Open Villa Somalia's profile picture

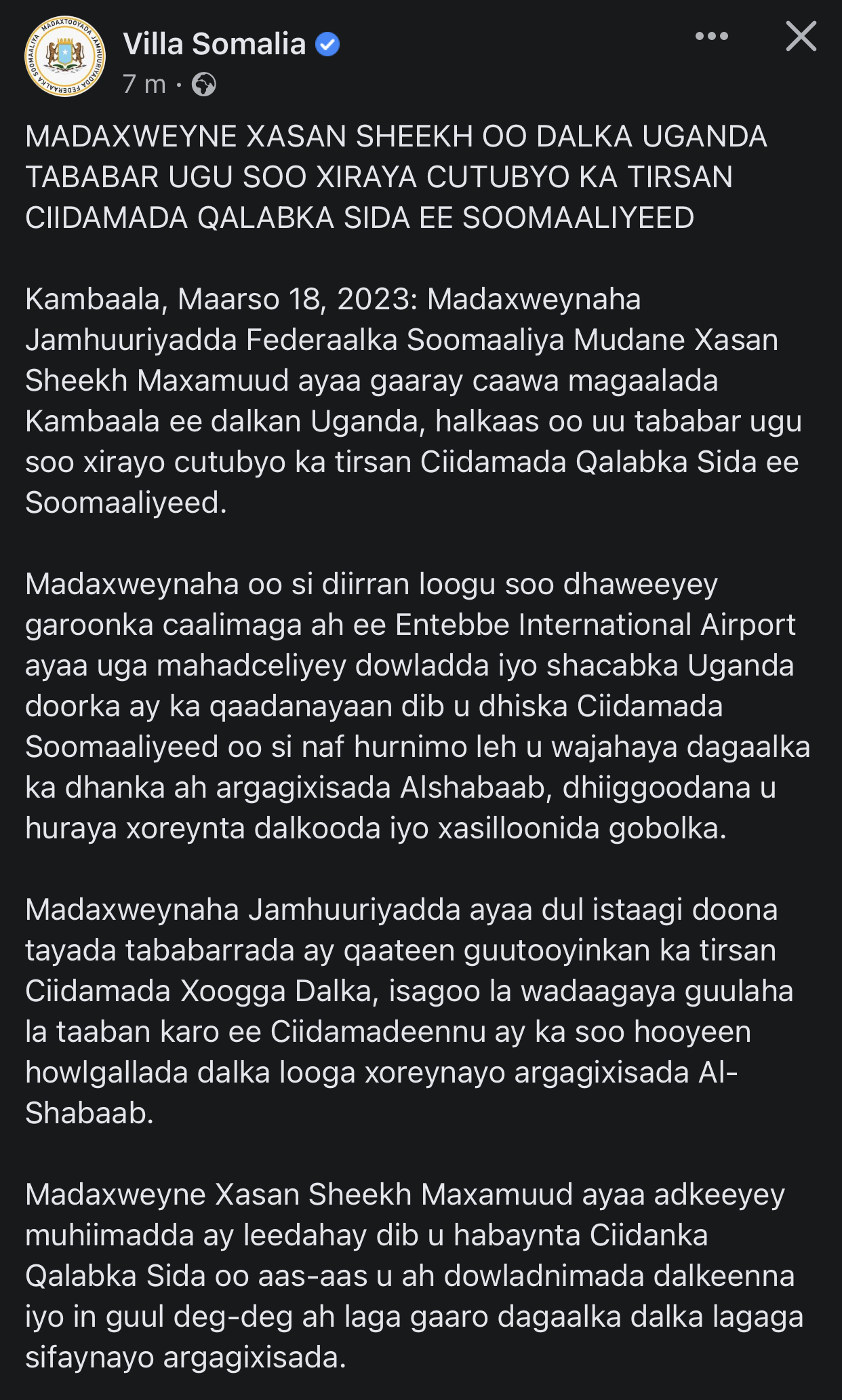click(x=65, y=57)
